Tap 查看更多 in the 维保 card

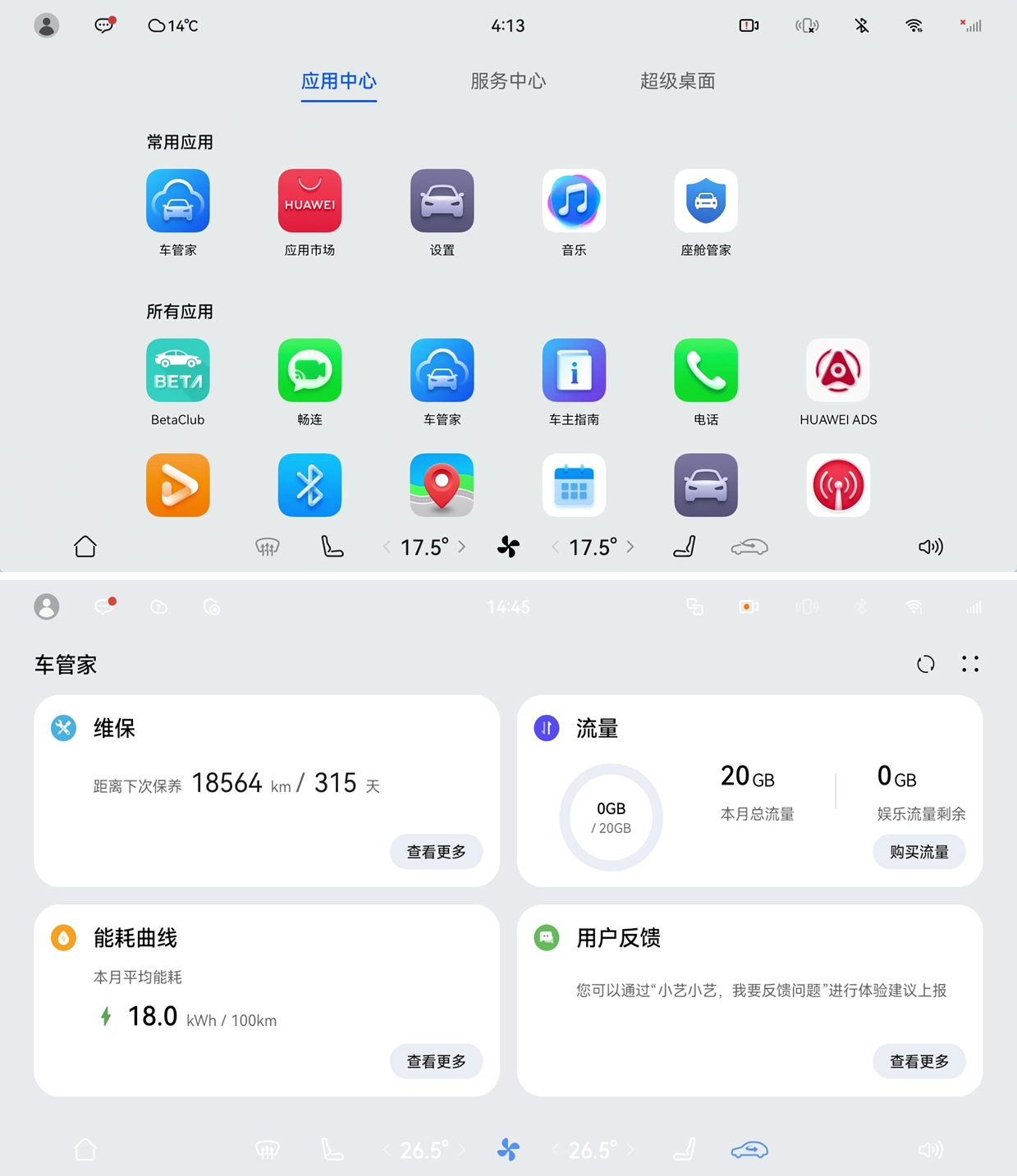[436, 852]
